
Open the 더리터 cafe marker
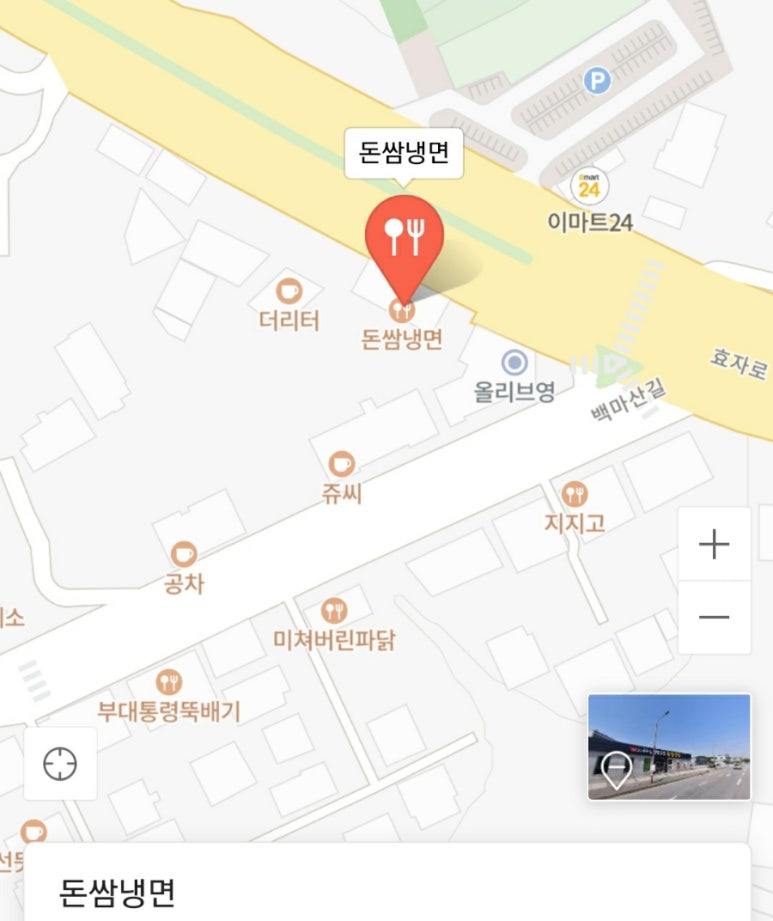[289, 292]
